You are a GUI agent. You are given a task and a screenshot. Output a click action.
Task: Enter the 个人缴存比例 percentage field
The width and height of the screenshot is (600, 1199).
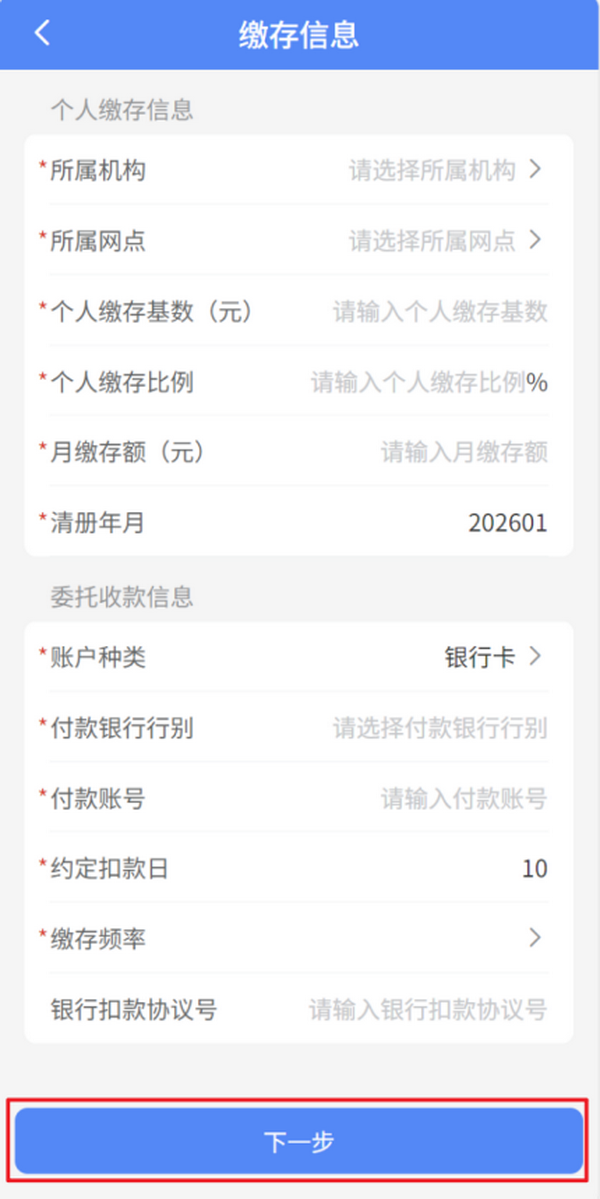pyautogui.click(x=418, y=383)
